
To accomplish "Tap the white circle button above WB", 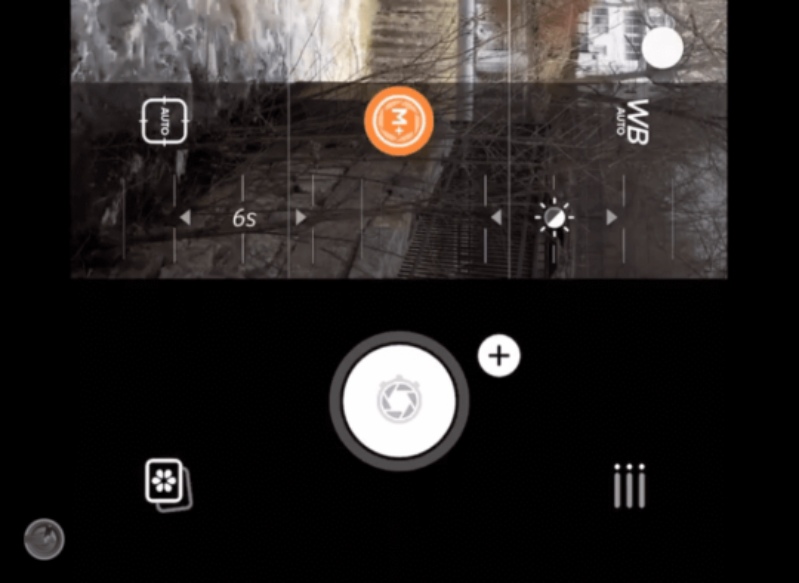I will click(x=662, y=48).
